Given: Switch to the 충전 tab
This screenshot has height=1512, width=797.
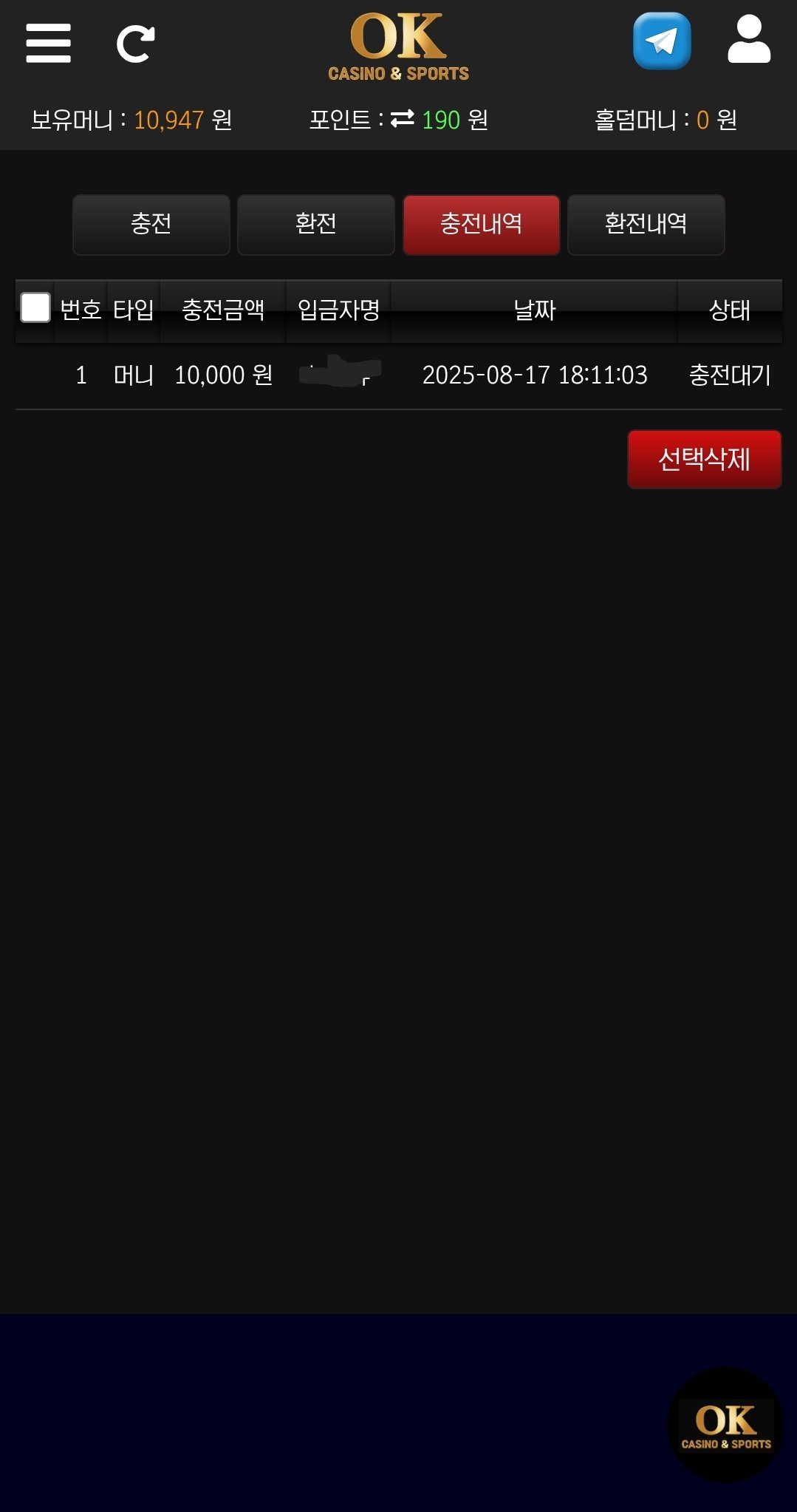Looking at the screenshot, I should pos(151,225).
